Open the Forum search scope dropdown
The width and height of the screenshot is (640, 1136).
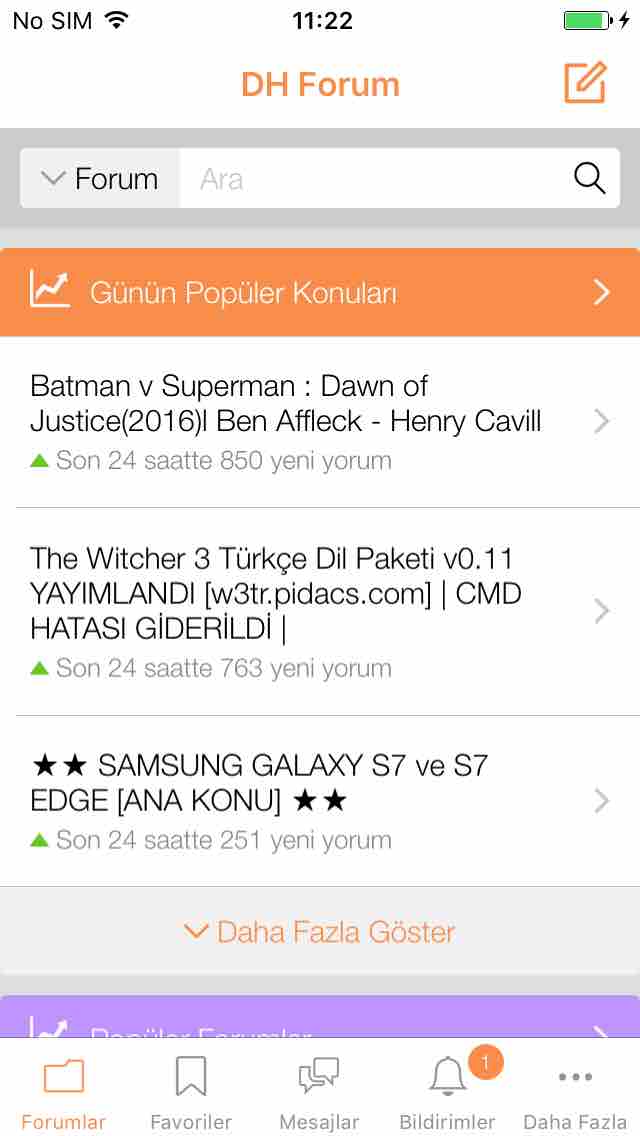100,178
